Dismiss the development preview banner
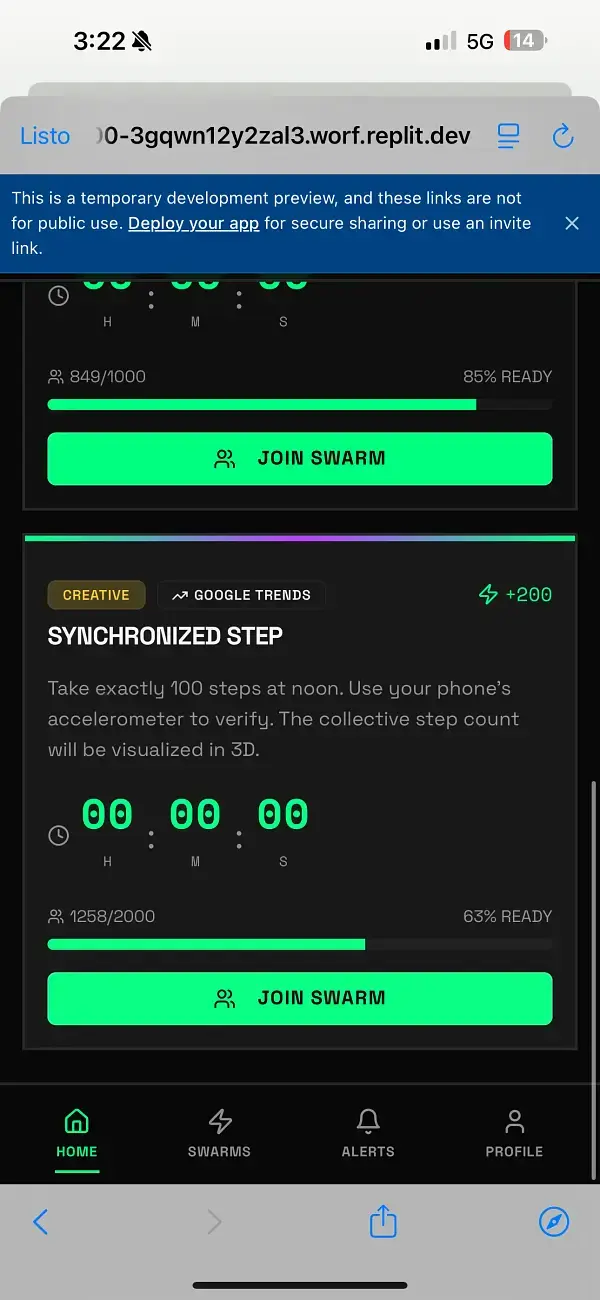Viewport: 600px width, 1300px height. click(572, 223)
